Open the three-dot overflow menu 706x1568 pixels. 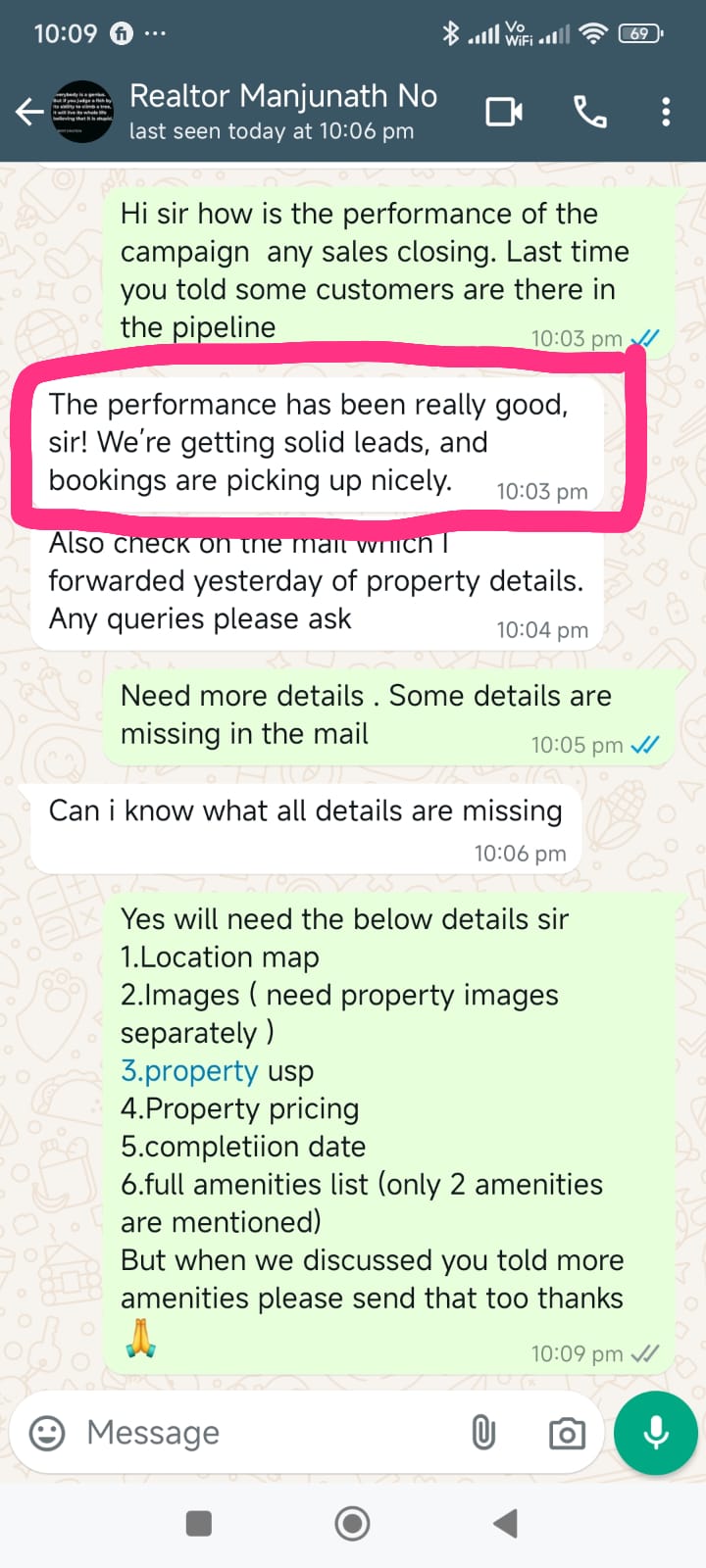click(x=666, y=112)
